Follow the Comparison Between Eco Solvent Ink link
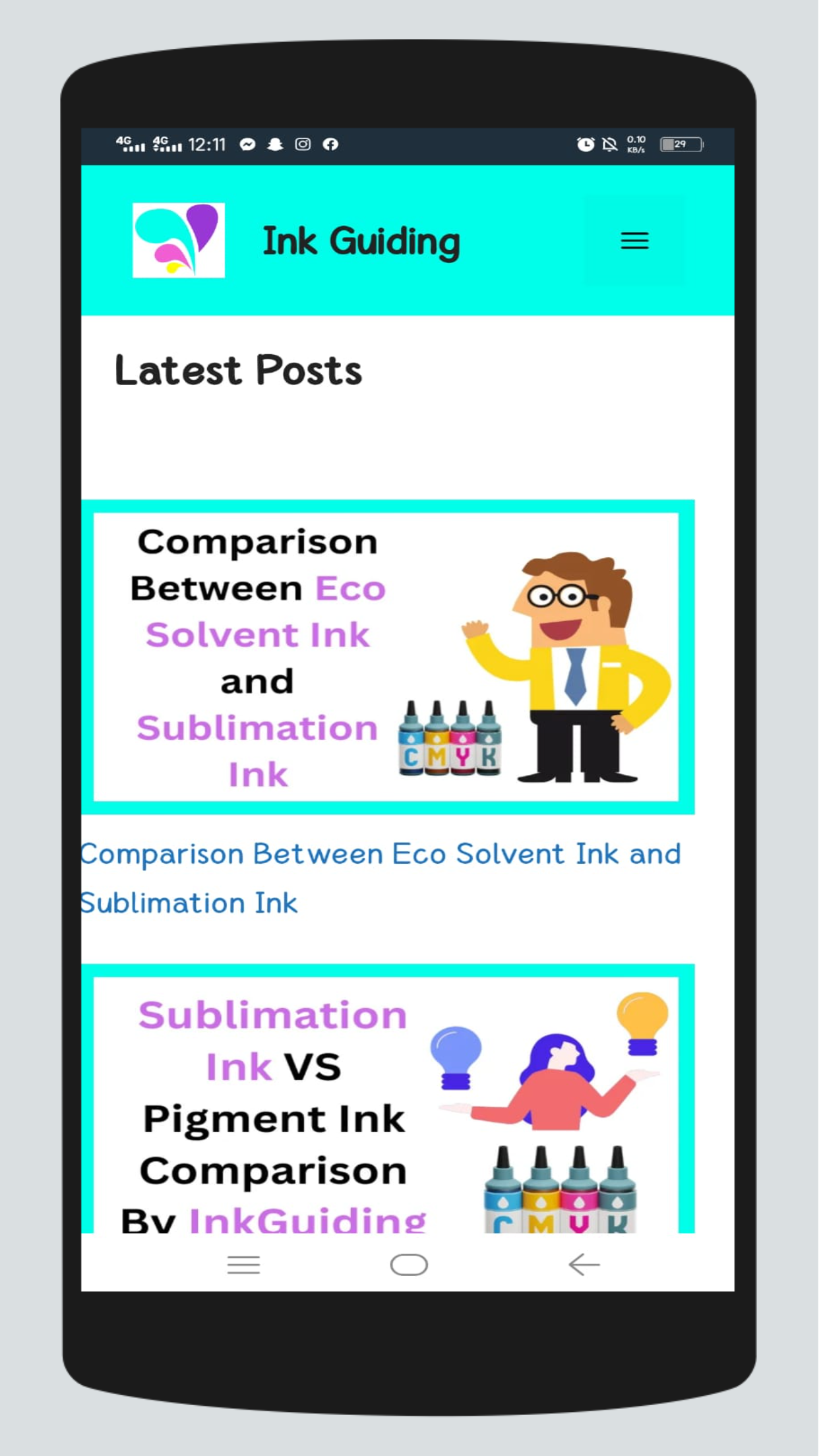This screenshot has height=1456, width=819. tap(380, 855)
